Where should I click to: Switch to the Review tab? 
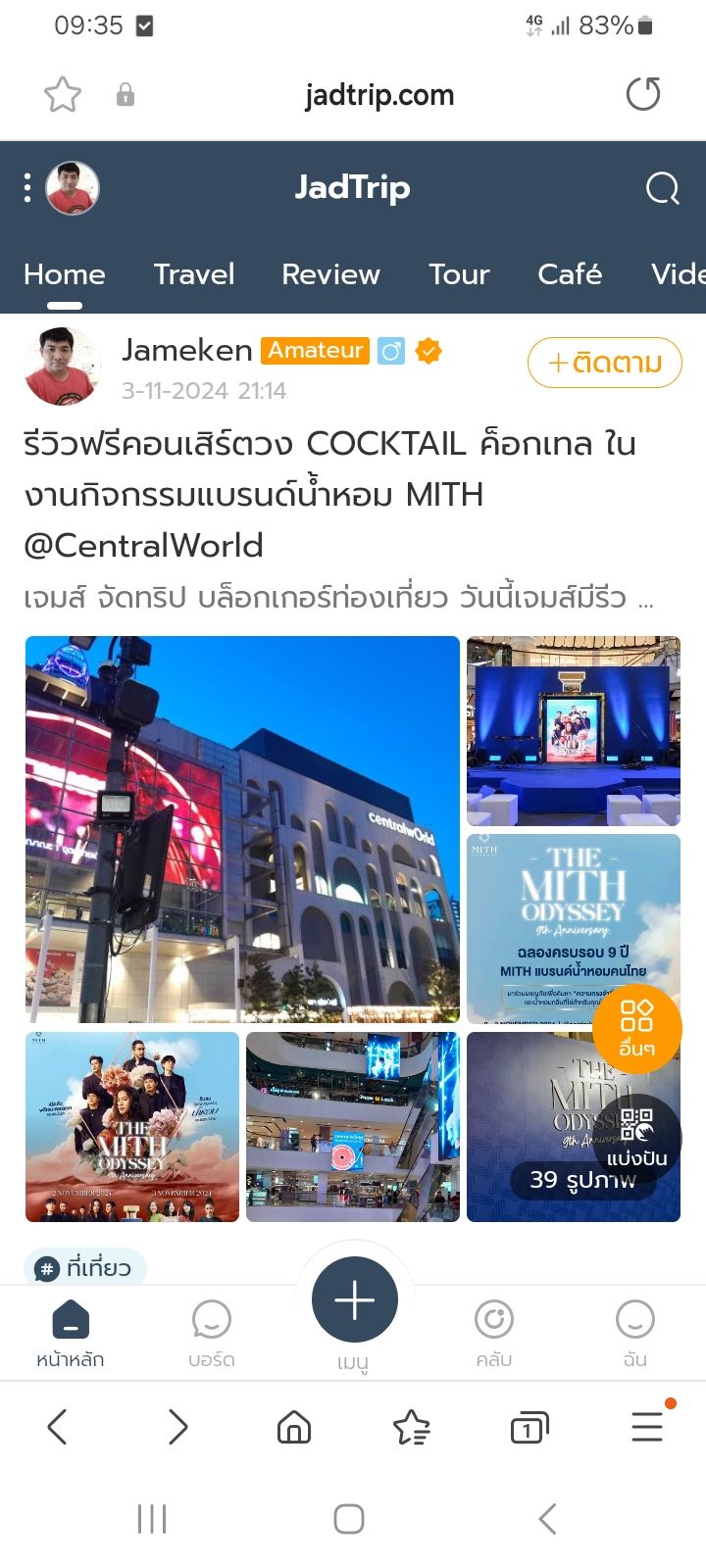pos(330,274)
